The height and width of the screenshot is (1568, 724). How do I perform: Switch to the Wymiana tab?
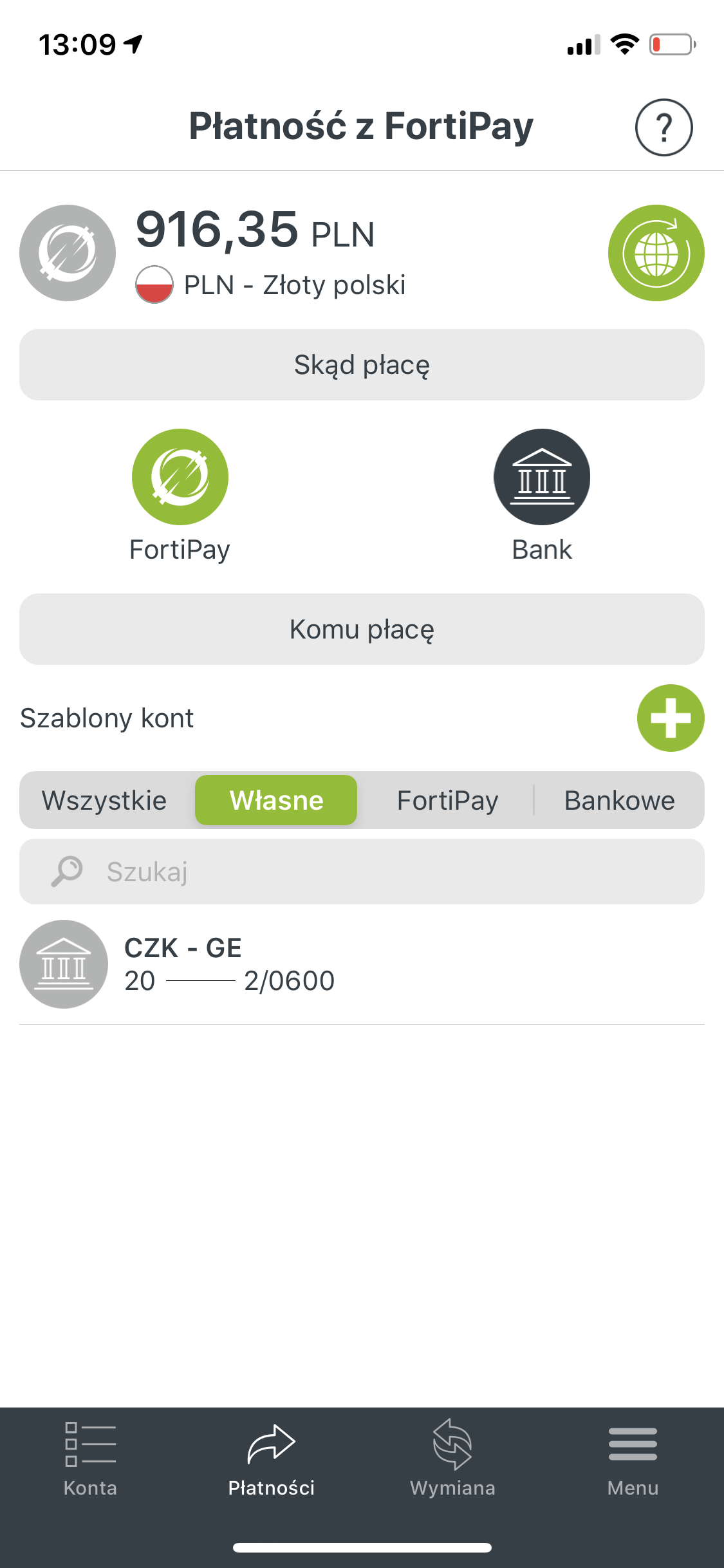click(452, 1459)
